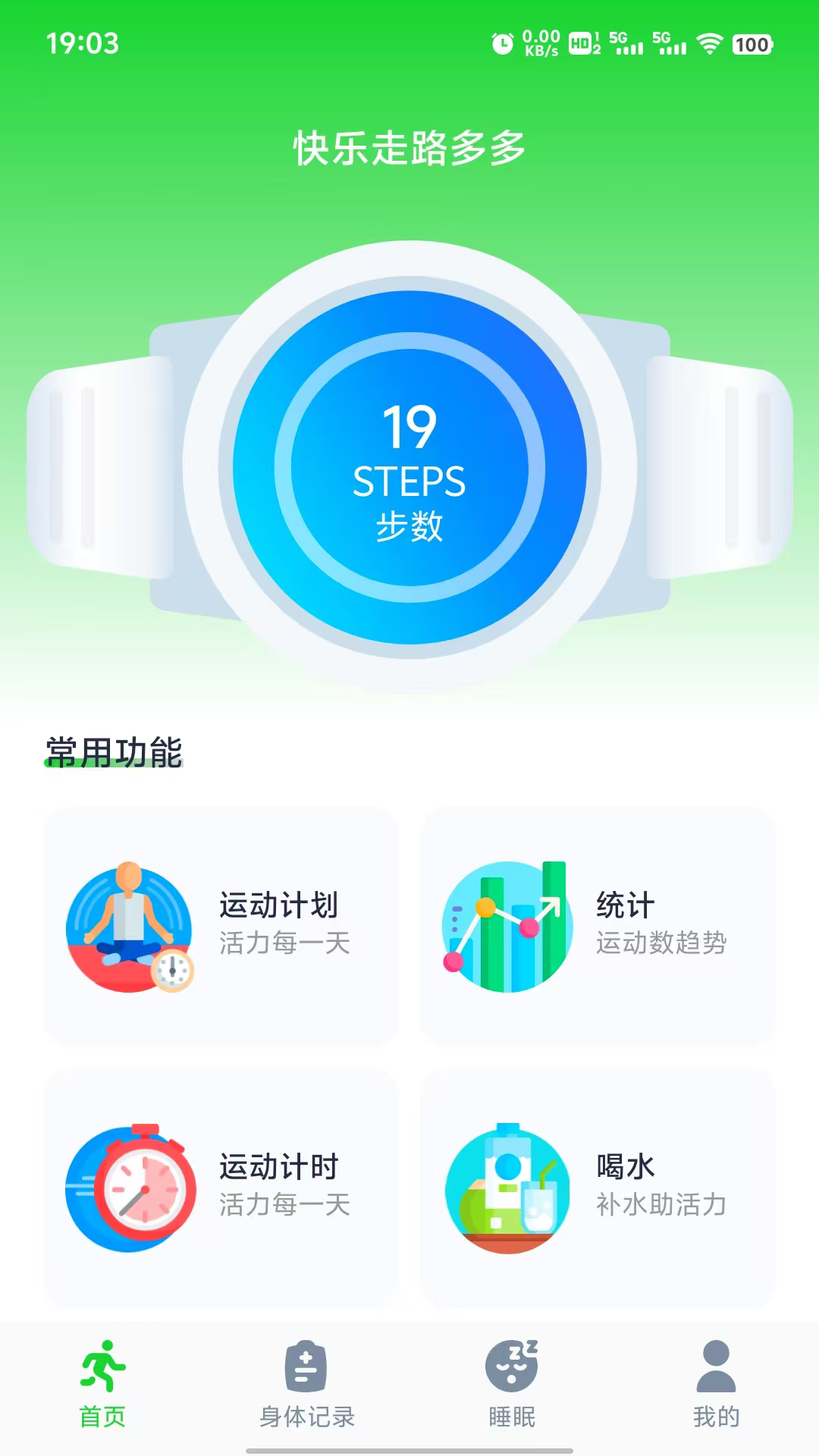The height and width of the screenshot is (1456, 819).
Task: Open the 运动计划 card
Action: point(222,927)
